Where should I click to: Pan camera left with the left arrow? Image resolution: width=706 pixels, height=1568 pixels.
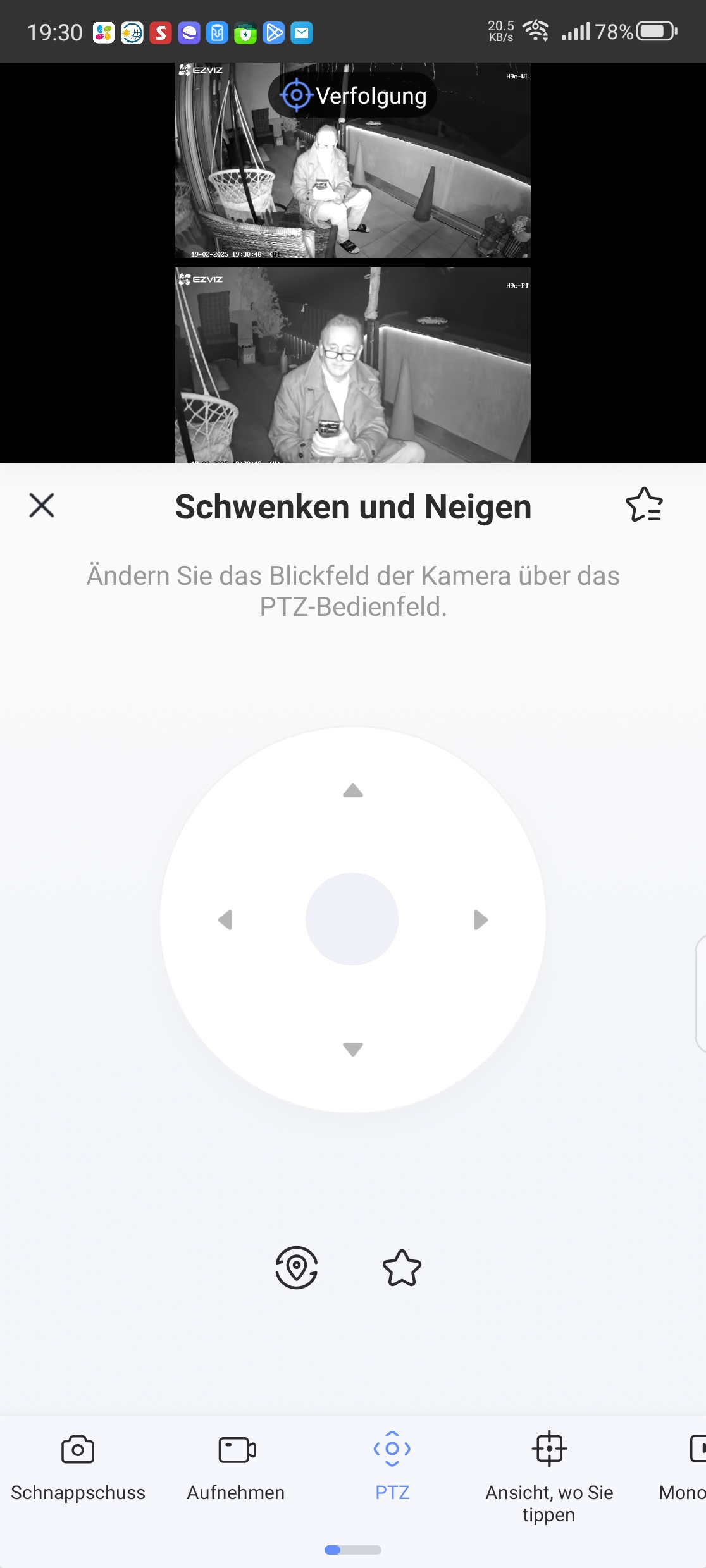tap(225, 920)
